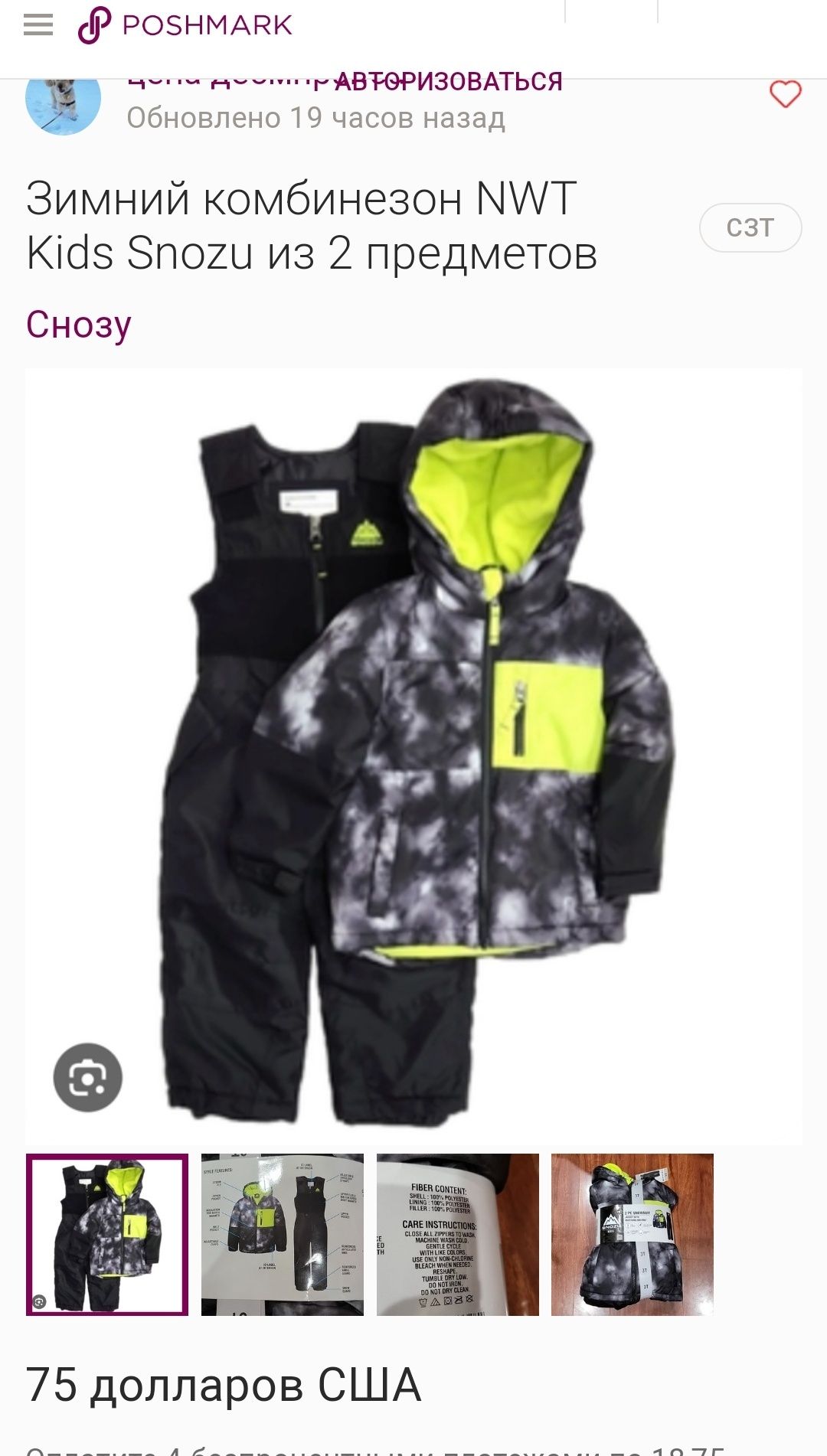Open the main snowsuit product photo
Image resolution: width=827 pixels, height=1456 pixels.
pyautogui.click(x=413, y=756)
